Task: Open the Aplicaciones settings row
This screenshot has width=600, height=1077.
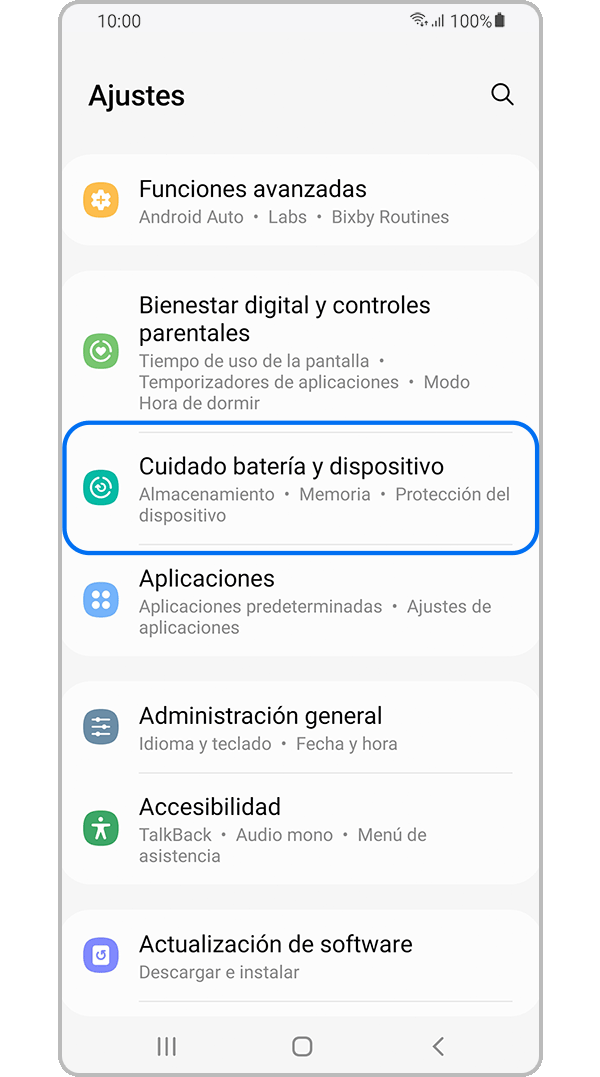Action: click(x=300, y=601)
